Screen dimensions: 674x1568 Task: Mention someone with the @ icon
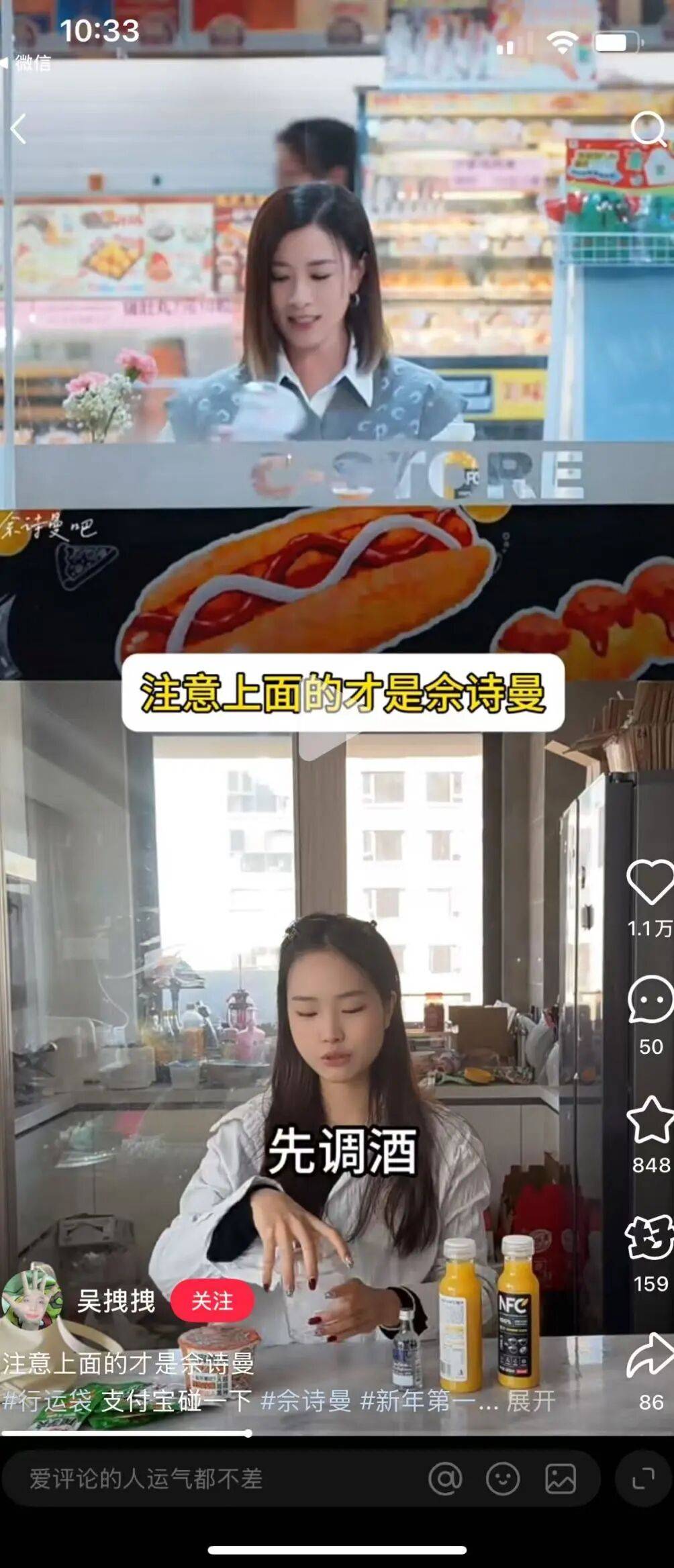pos(445,1479)
